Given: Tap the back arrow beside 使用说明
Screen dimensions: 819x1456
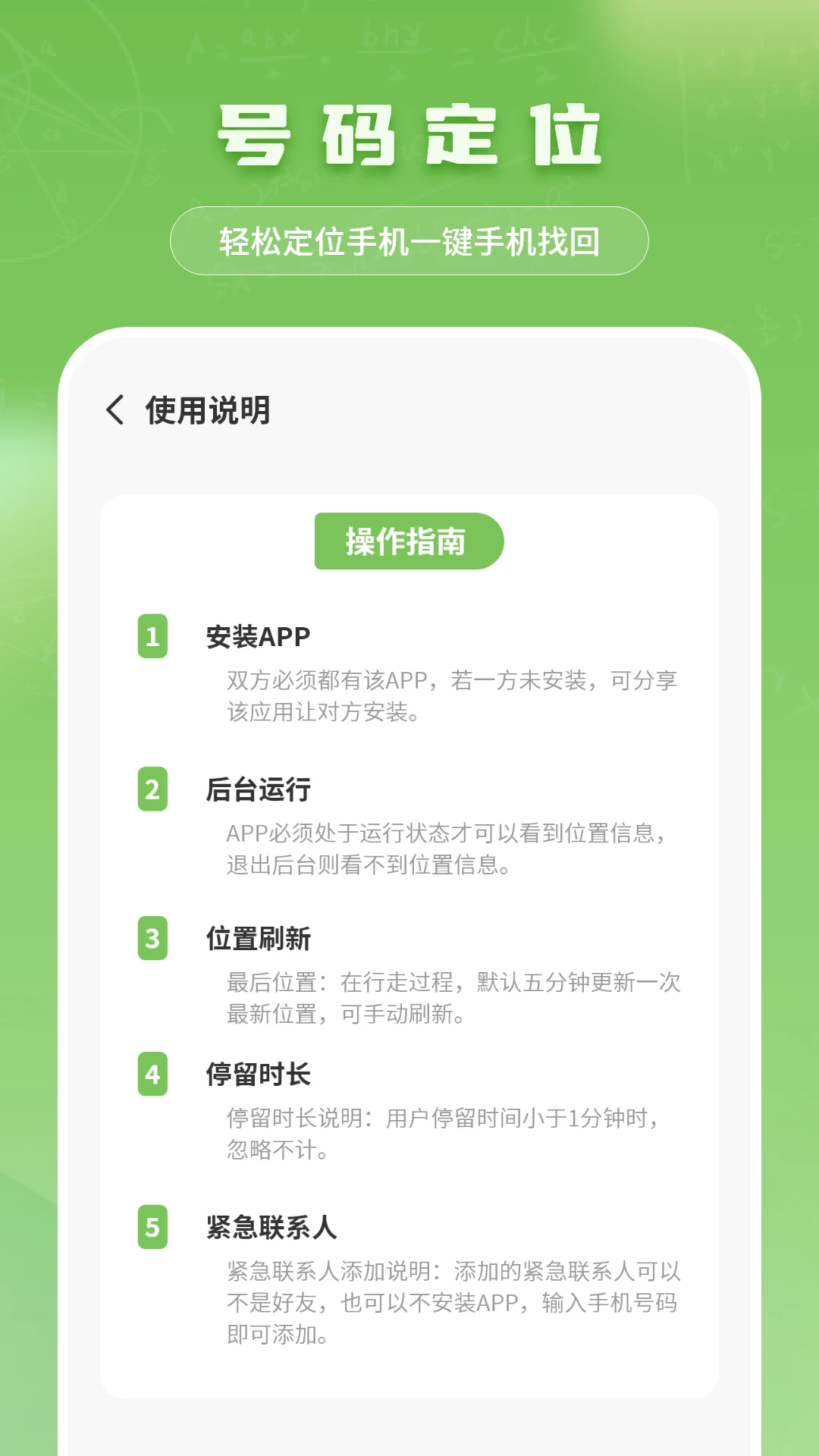Looking at the screenshot, I should coord(115,411).
